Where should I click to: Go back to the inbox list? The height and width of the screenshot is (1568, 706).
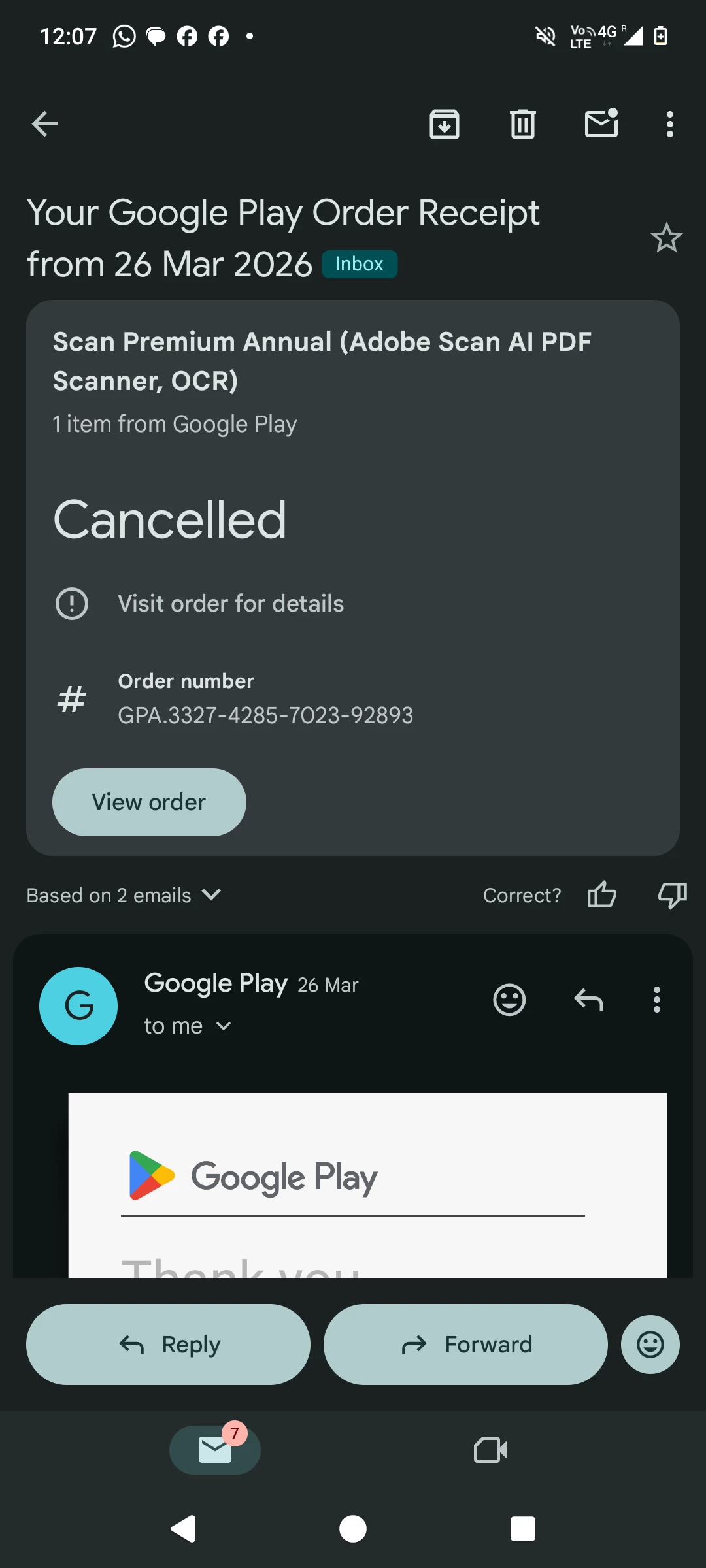44,123
